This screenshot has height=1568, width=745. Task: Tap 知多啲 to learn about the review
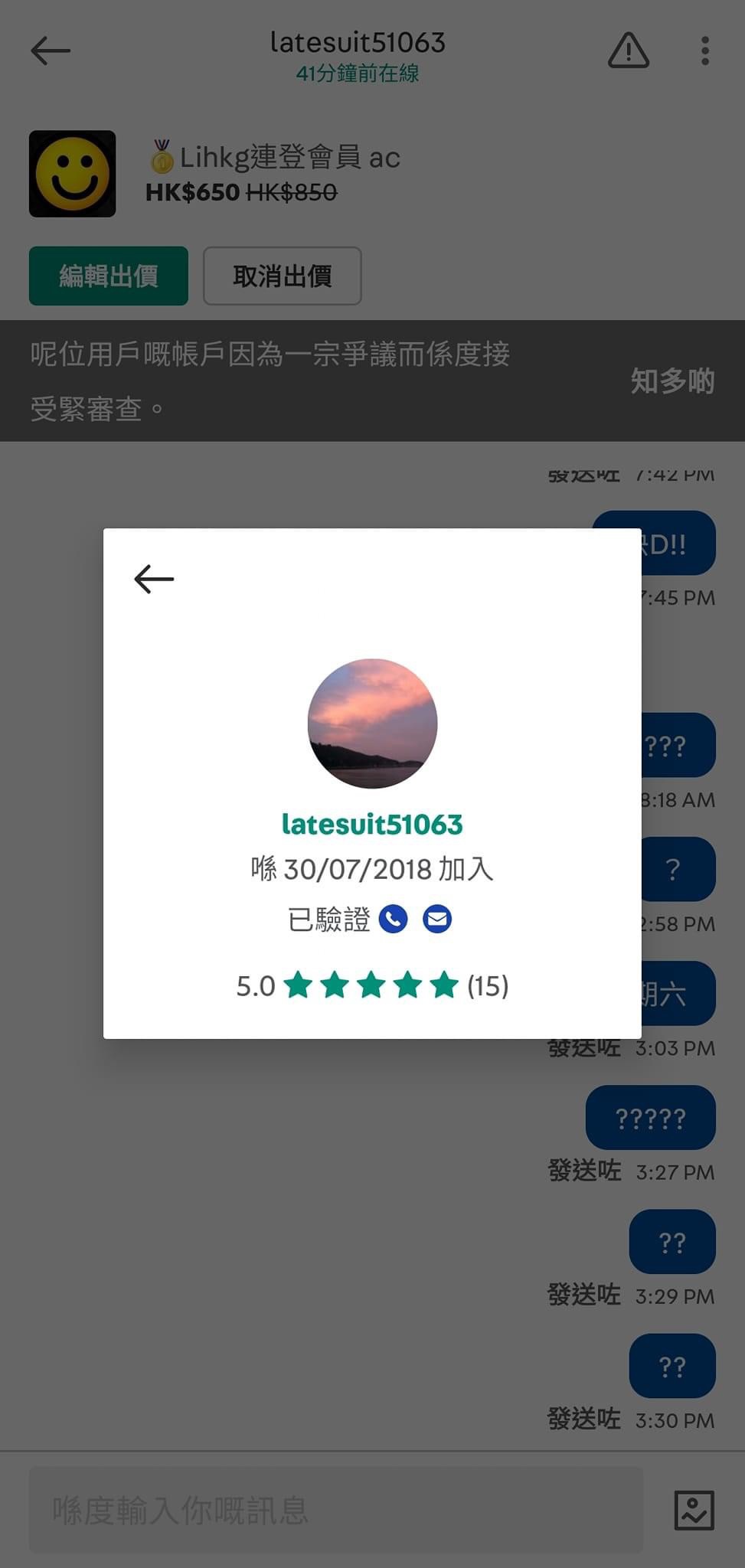671,381
